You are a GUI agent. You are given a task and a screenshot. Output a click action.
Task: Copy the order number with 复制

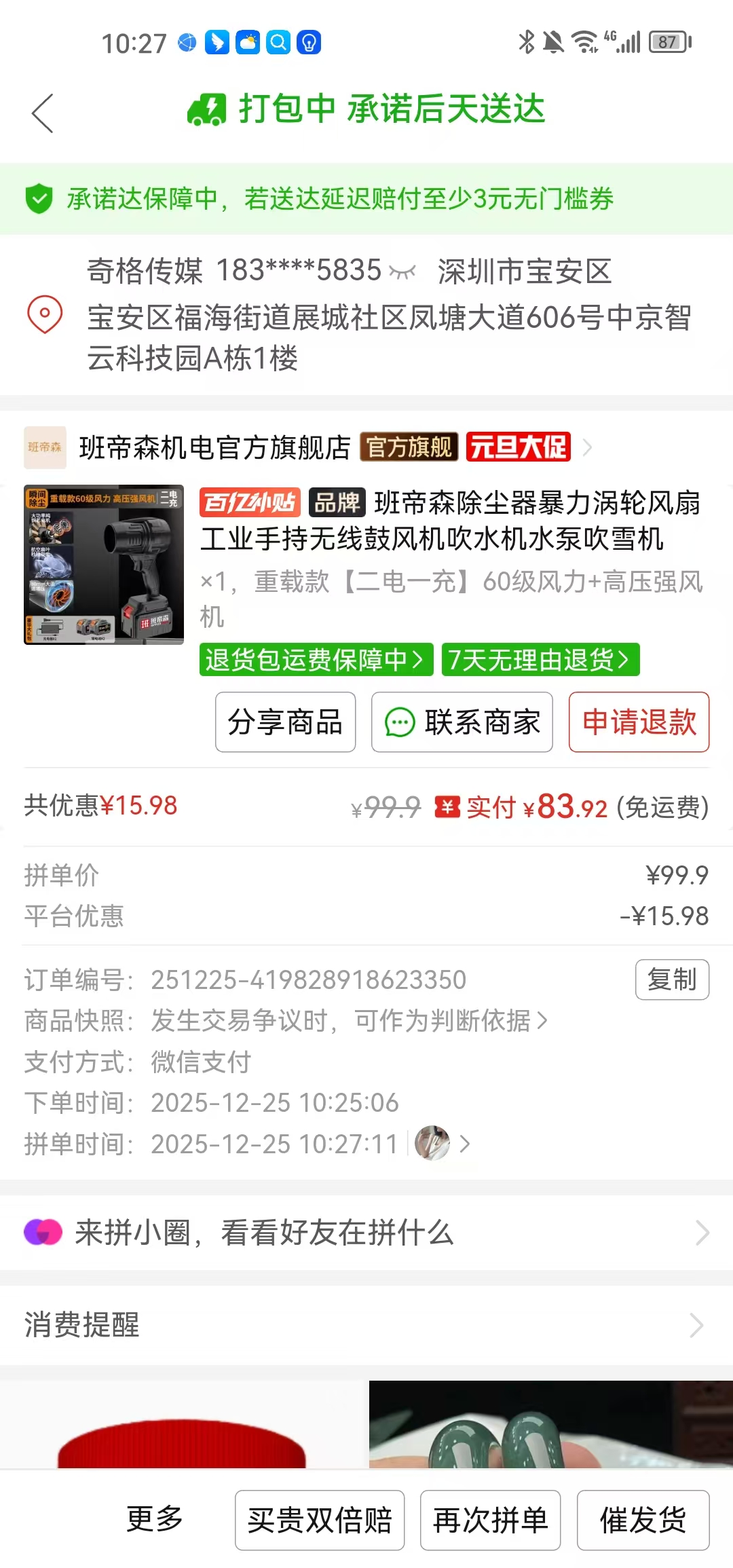click(672, 979)
